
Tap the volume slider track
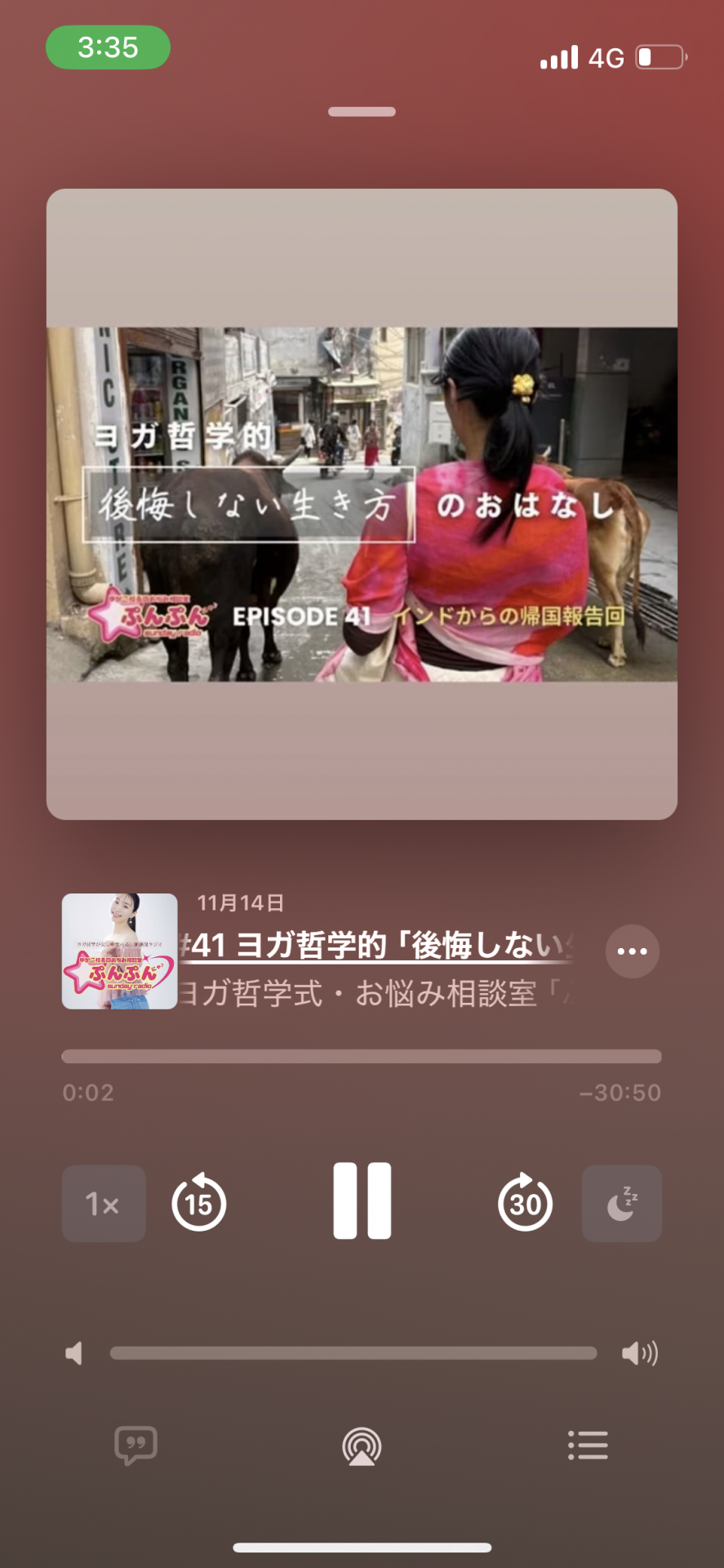353,1353
